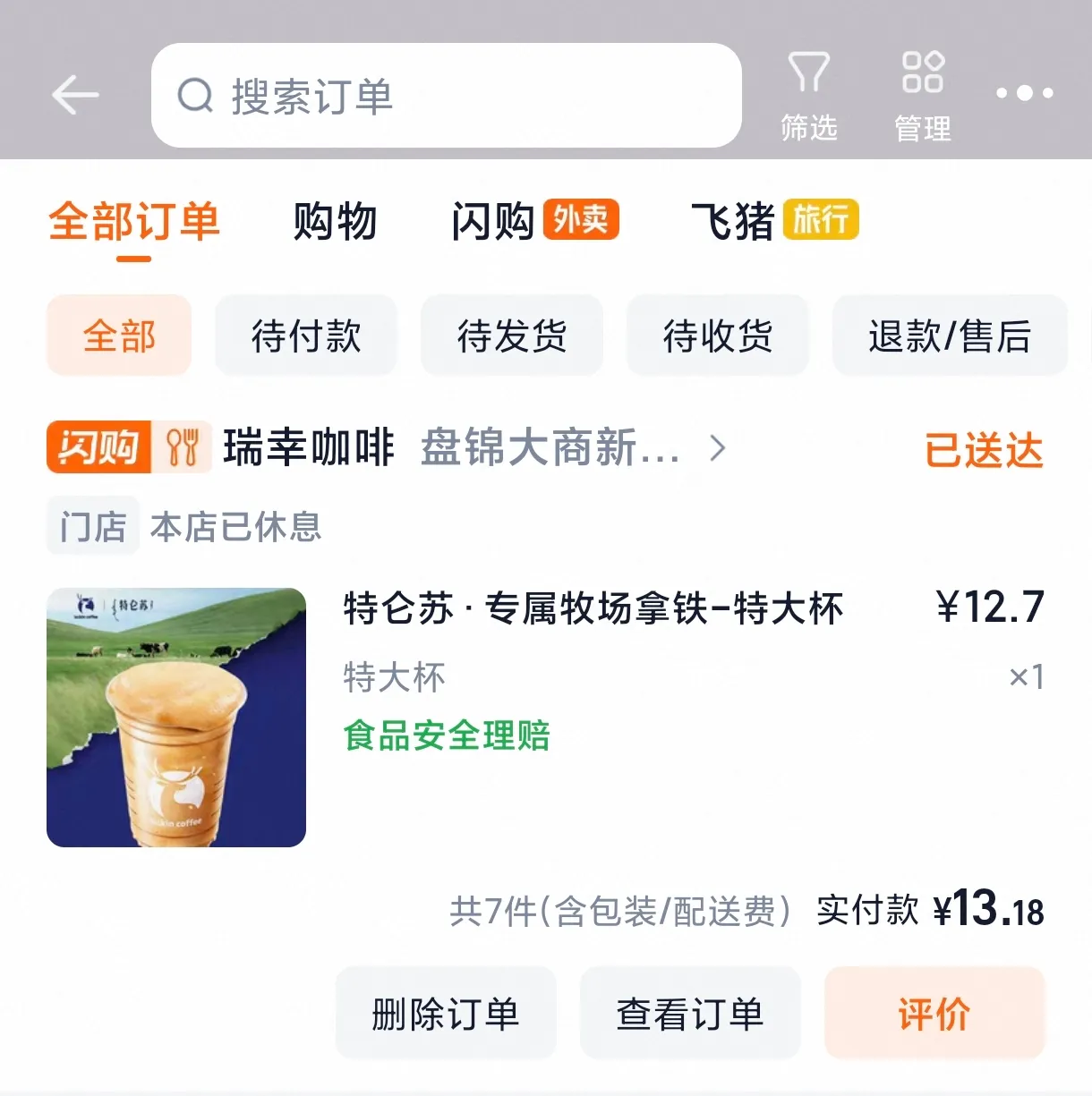Switch to the 购物 tab
The width and height of the screenshot is (1092, 1096).
[333, 223]
